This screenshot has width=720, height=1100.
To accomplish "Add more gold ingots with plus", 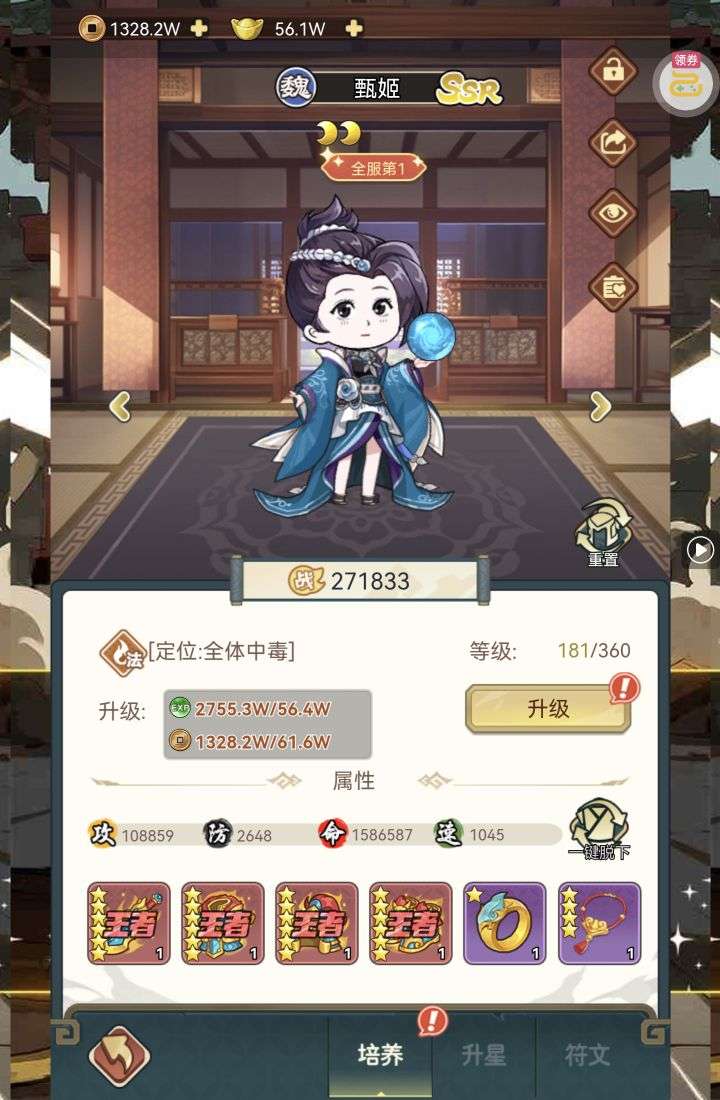I will [x=352, y=28].
